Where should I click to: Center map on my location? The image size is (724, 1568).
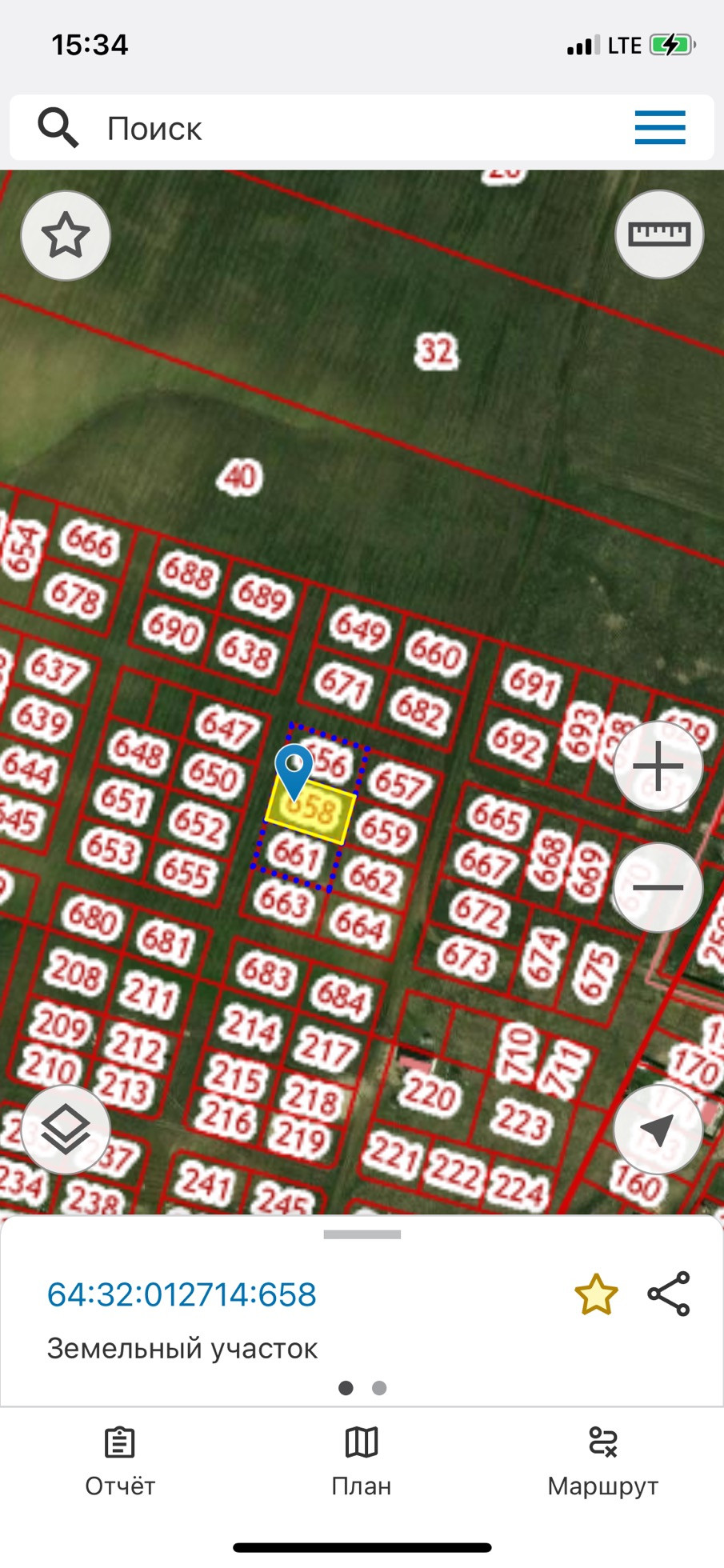click(658, 1130)
